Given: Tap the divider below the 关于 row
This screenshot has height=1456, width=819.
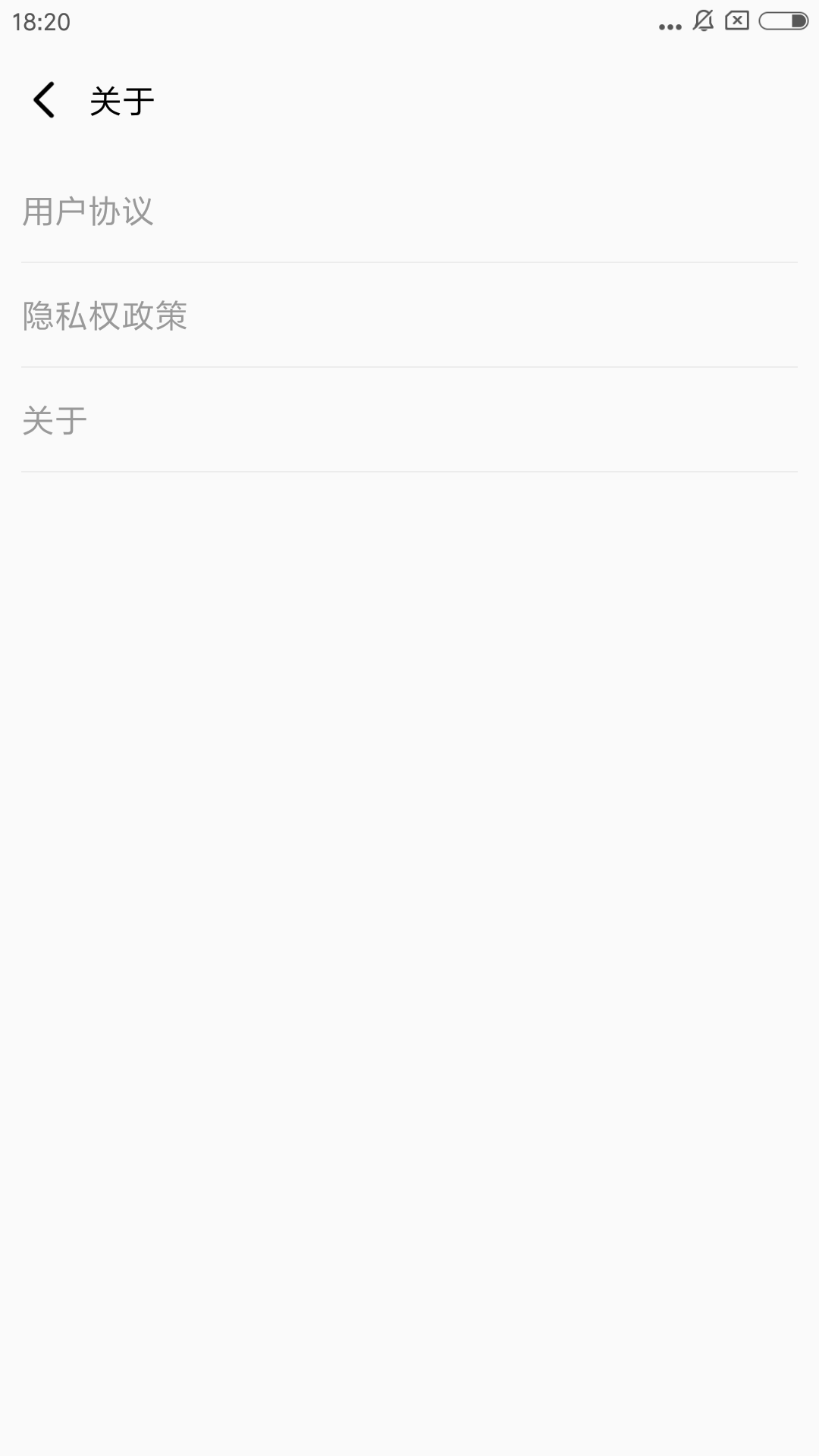Looking at the screenshot, I should [409, 472].
